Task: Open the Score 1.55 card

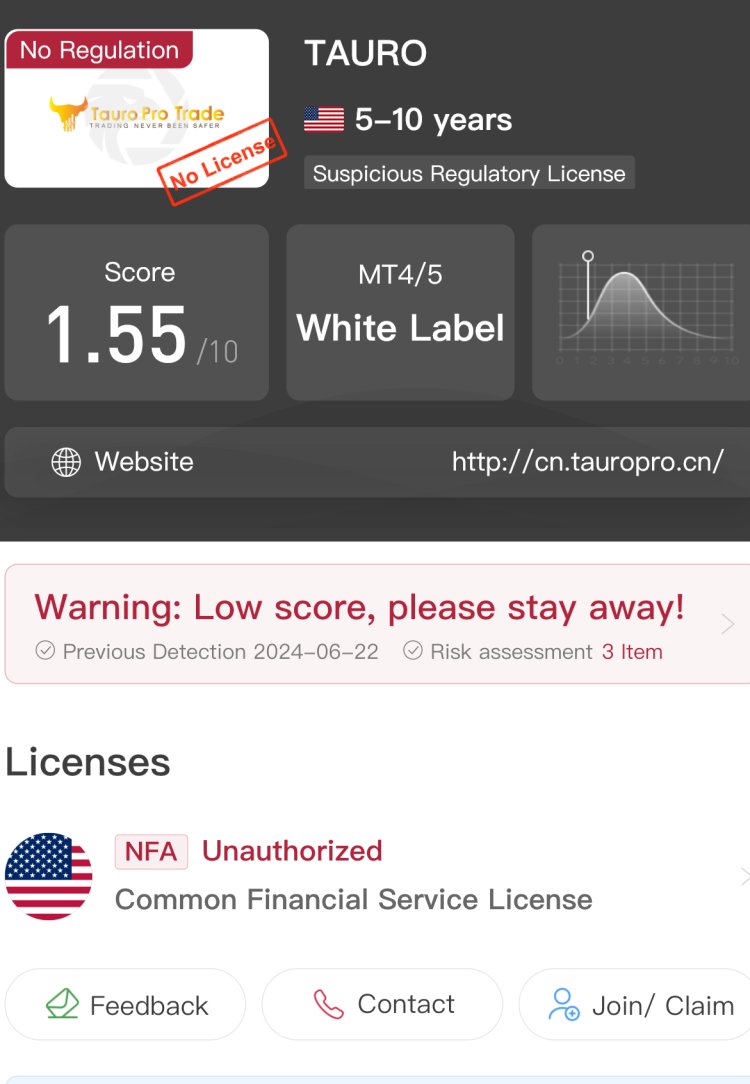Action: tap(137, 313)
